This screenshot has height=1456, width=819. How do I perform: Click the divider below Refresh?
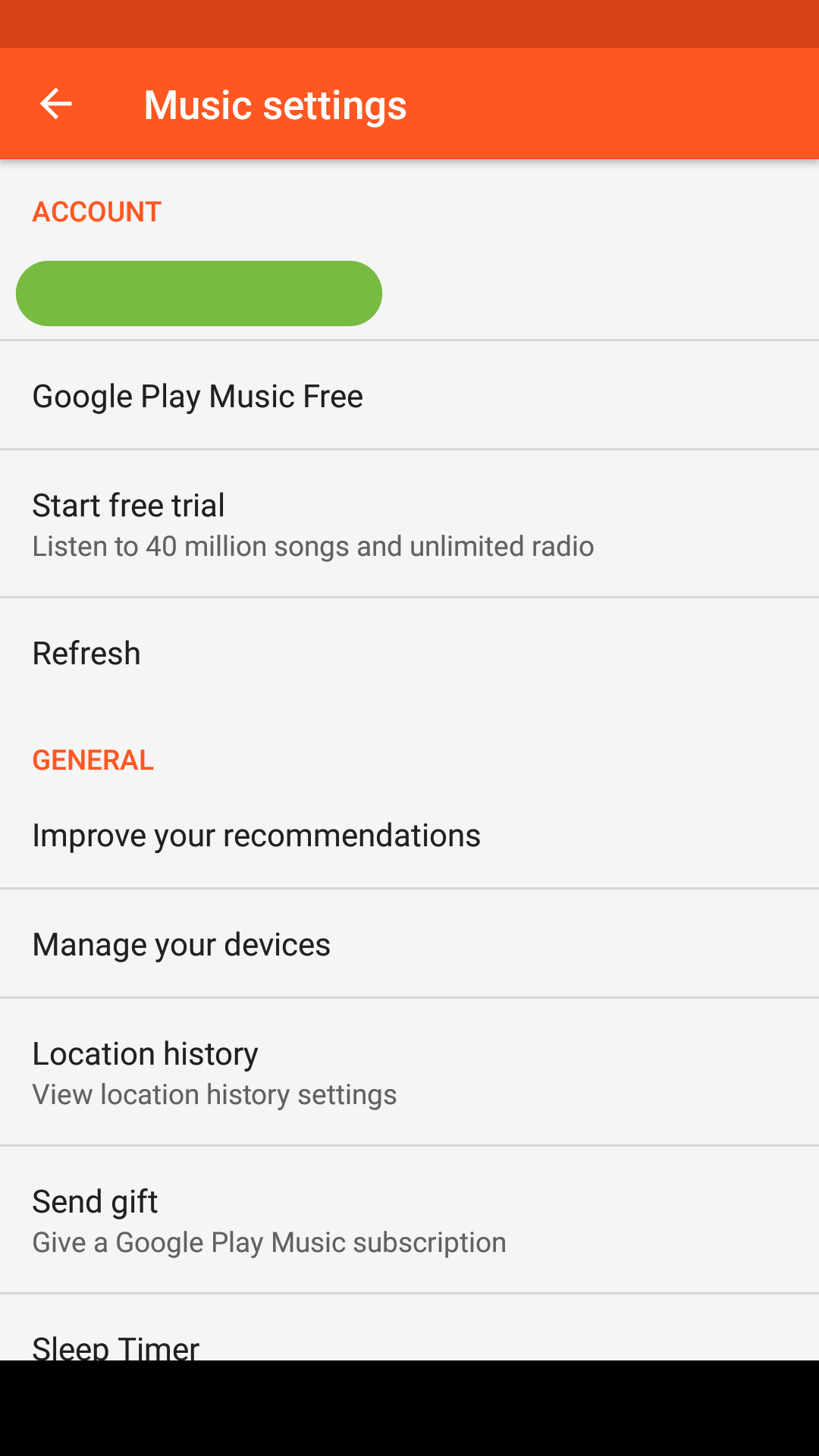coord(409,707)
